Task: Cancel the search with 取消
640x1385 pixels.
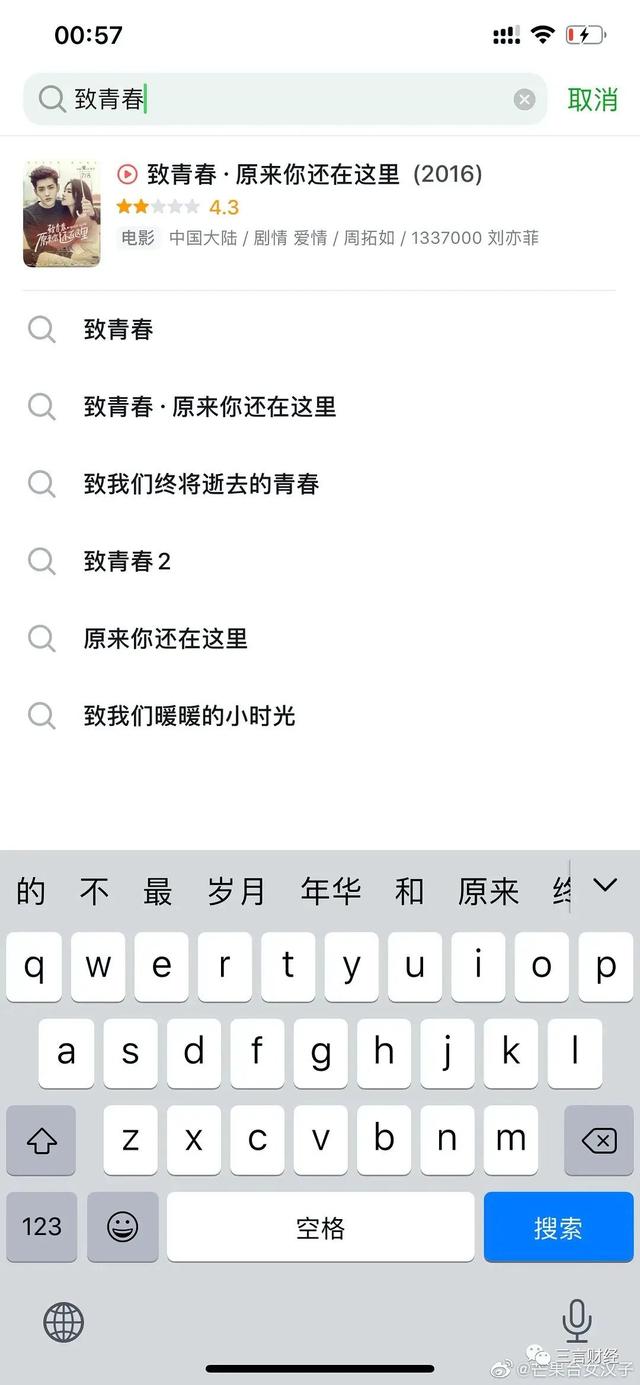Action: [x=592, y=99]
